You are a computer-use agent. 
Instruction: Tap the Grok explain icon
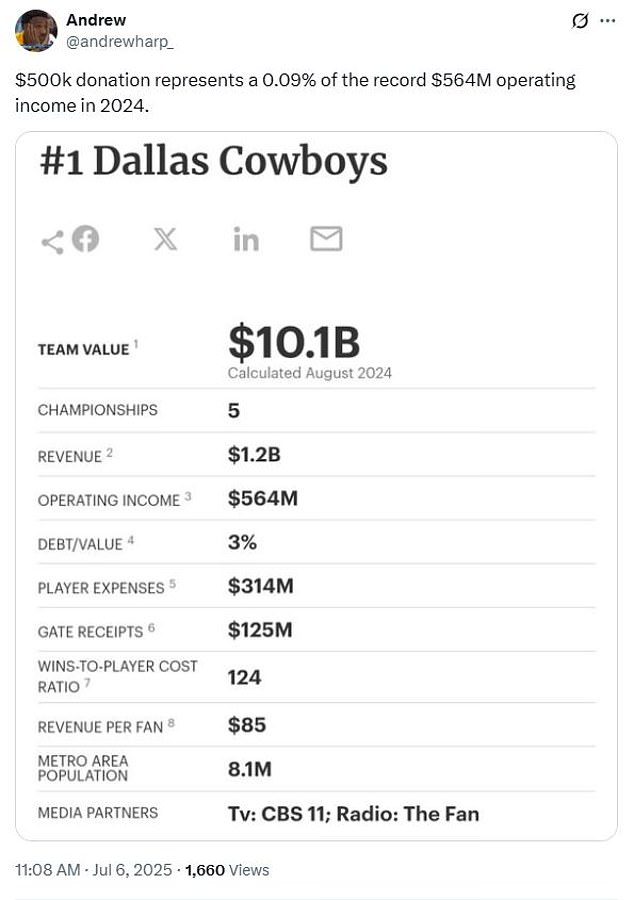(578, 21)
